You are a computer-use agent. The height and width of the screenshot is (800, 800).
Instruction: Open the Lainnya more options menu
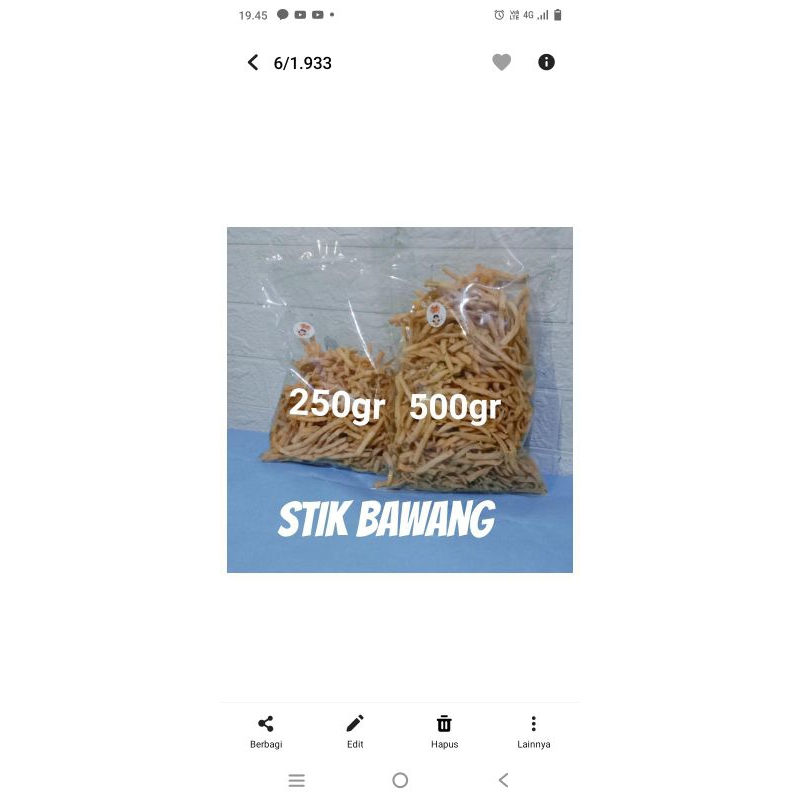[534, 732]
